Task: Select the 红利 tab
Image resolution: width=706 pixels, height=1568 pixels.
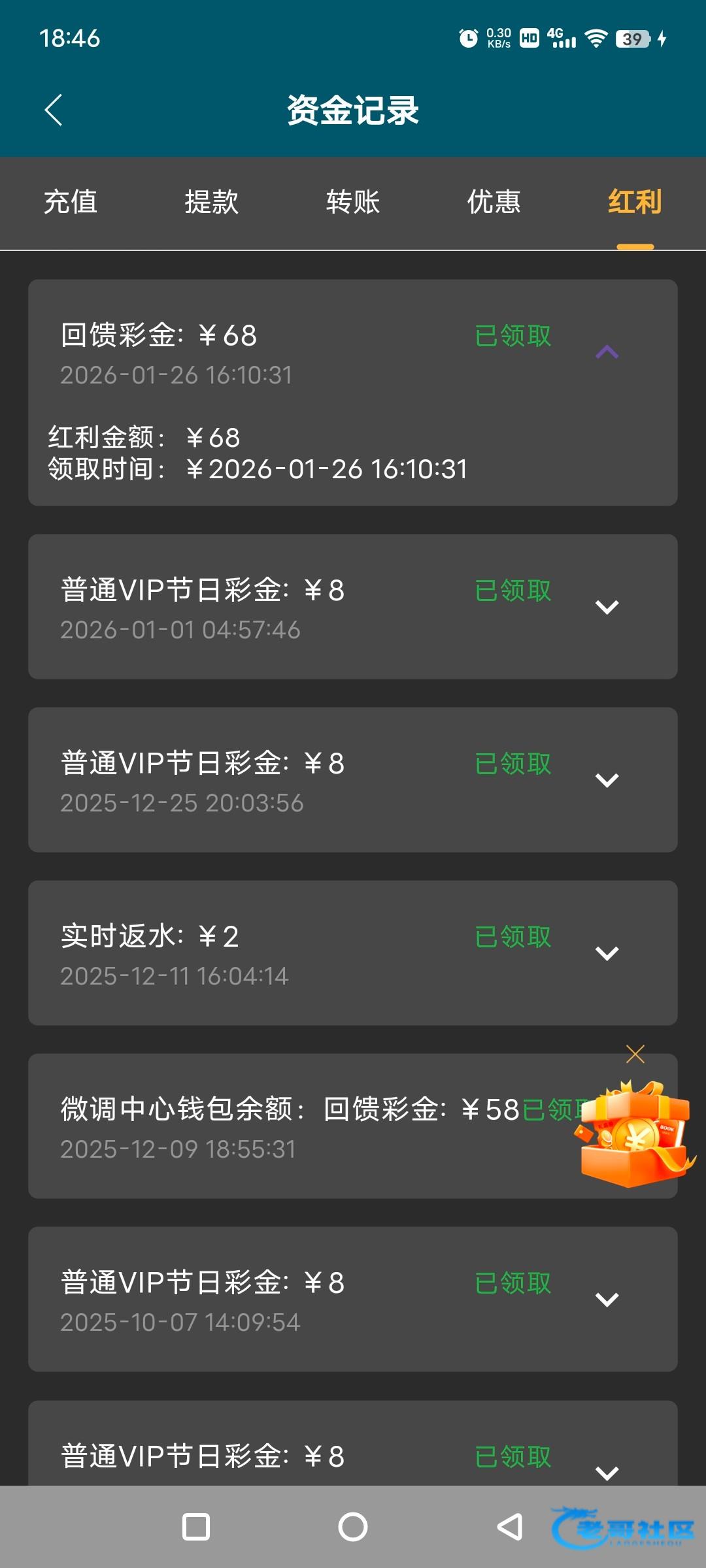Action: 635,201
